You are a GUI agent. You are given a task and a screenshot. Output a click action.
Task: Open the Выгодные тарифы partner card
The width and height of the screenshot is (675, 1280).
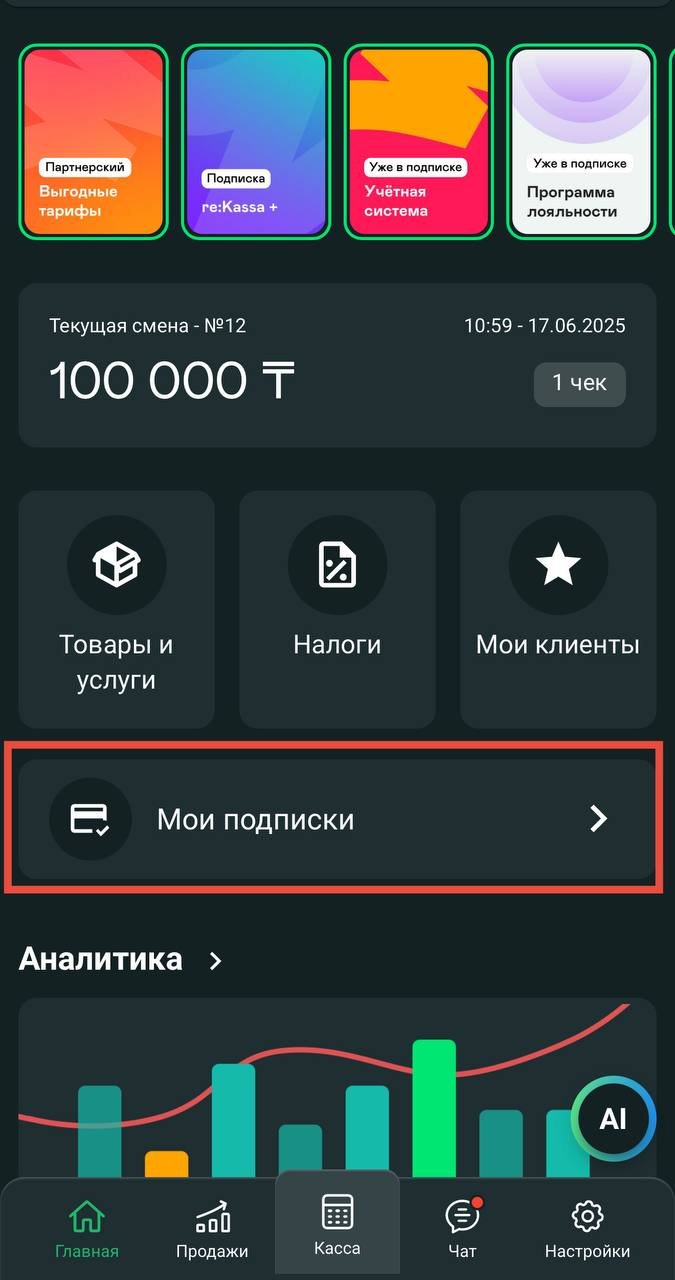point(93,142)
